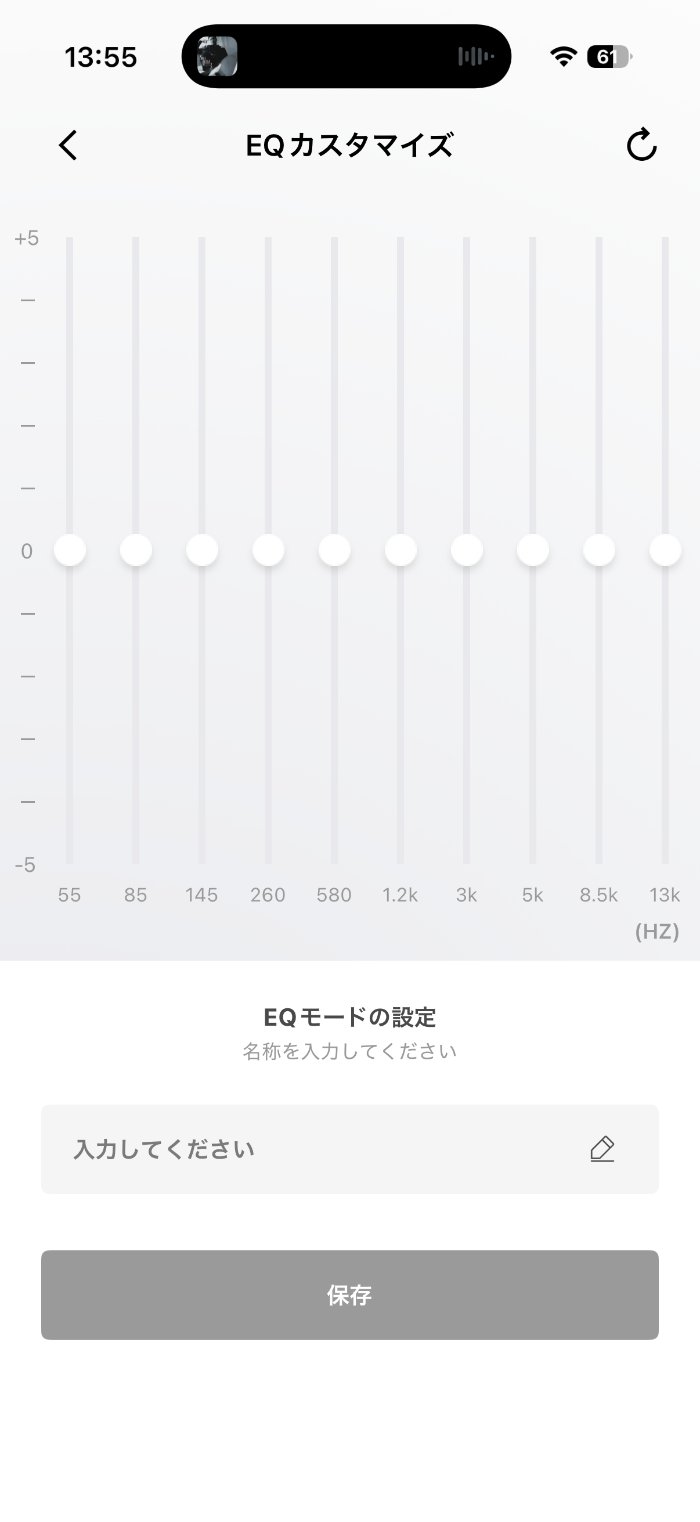Tap the 55 Hz slider knob
700x1522 pixels.
(70, 550)
